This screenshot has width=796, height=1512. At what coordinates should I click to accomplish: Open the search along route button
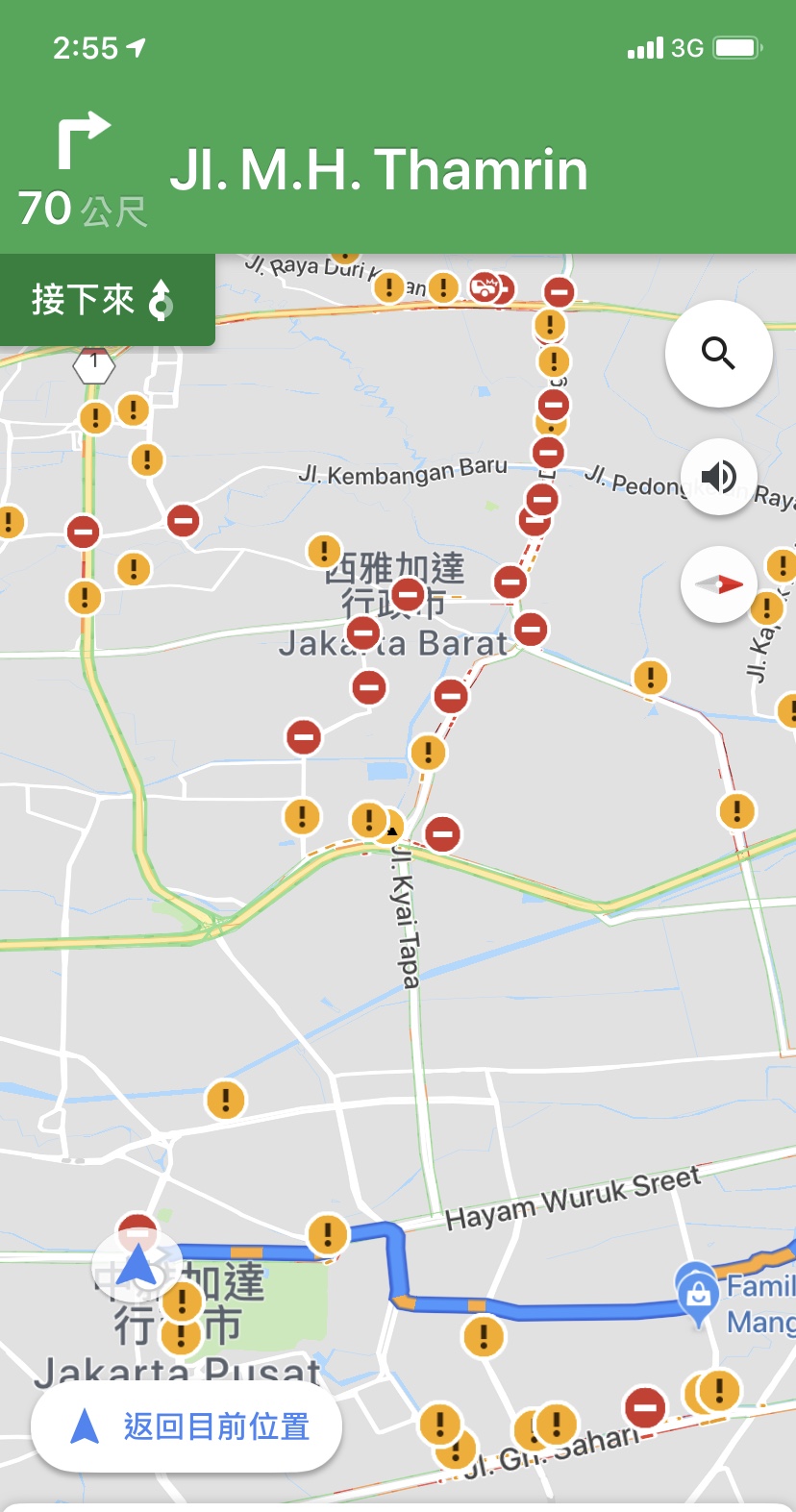pyautogui.click(x=718, y=354)
